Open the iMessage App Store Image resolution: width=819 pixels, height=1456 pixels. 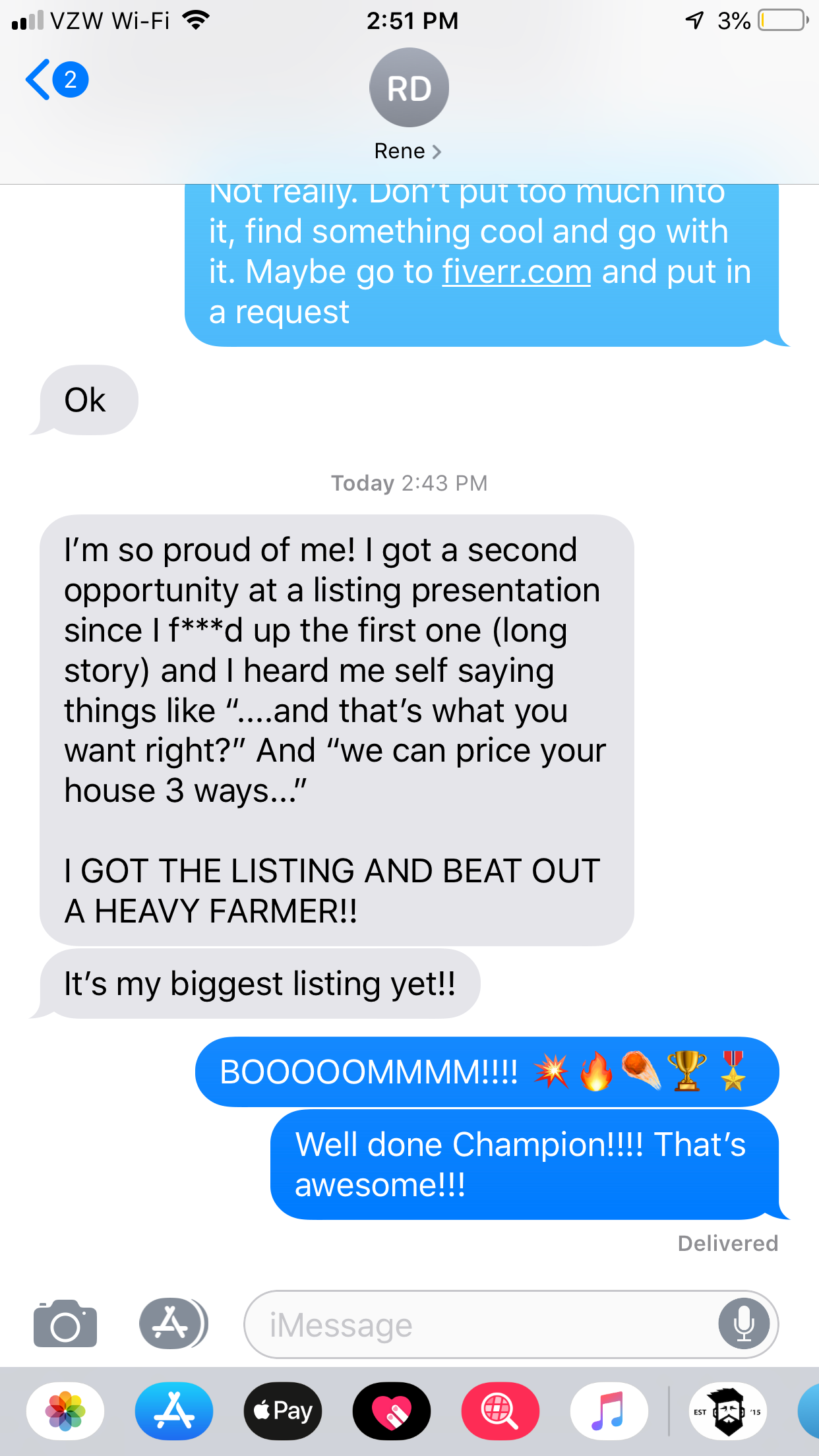click(174, 1411)
